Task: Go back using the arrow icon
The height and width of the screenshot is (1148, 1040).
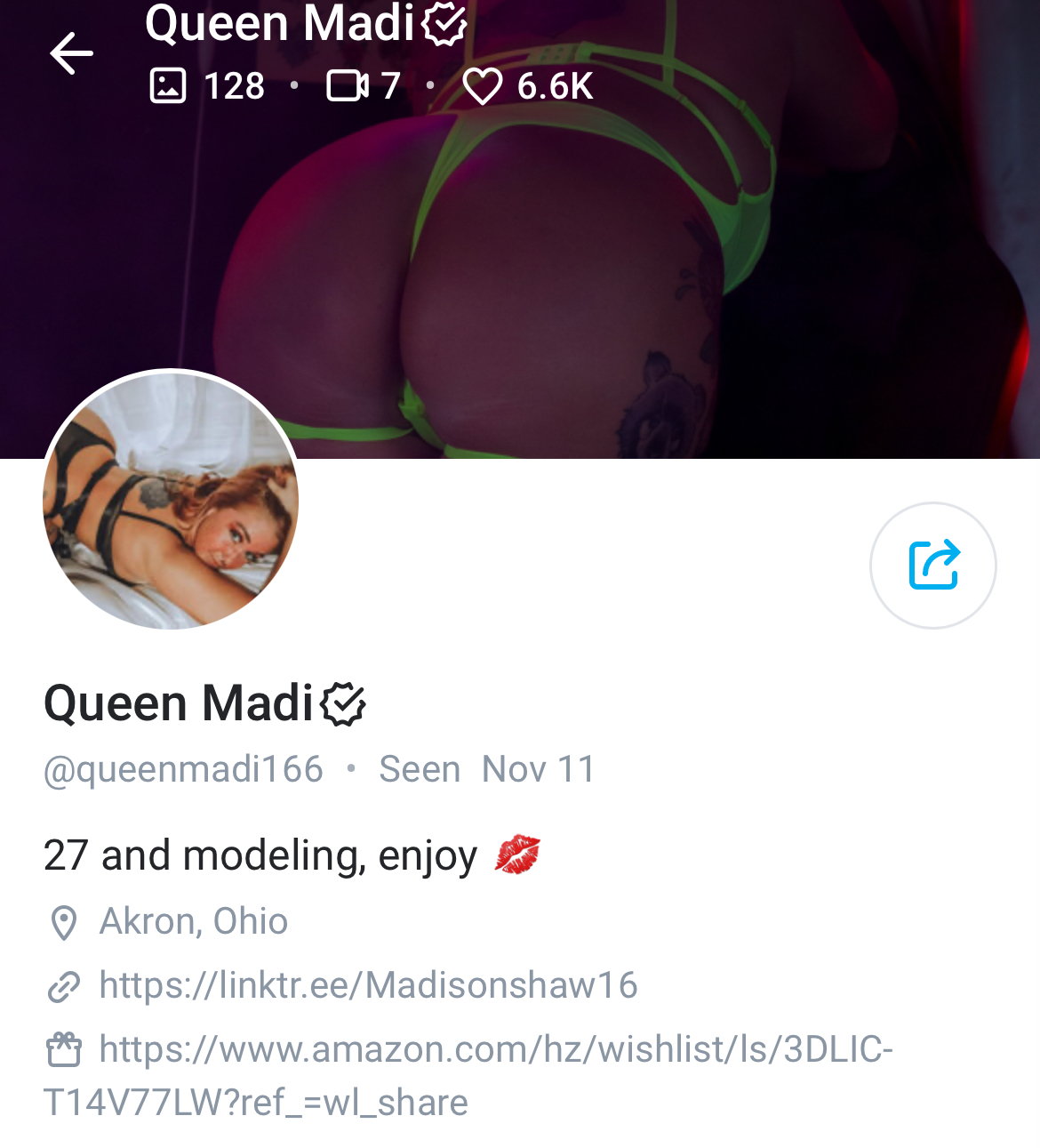Action: tap(71, 53)
